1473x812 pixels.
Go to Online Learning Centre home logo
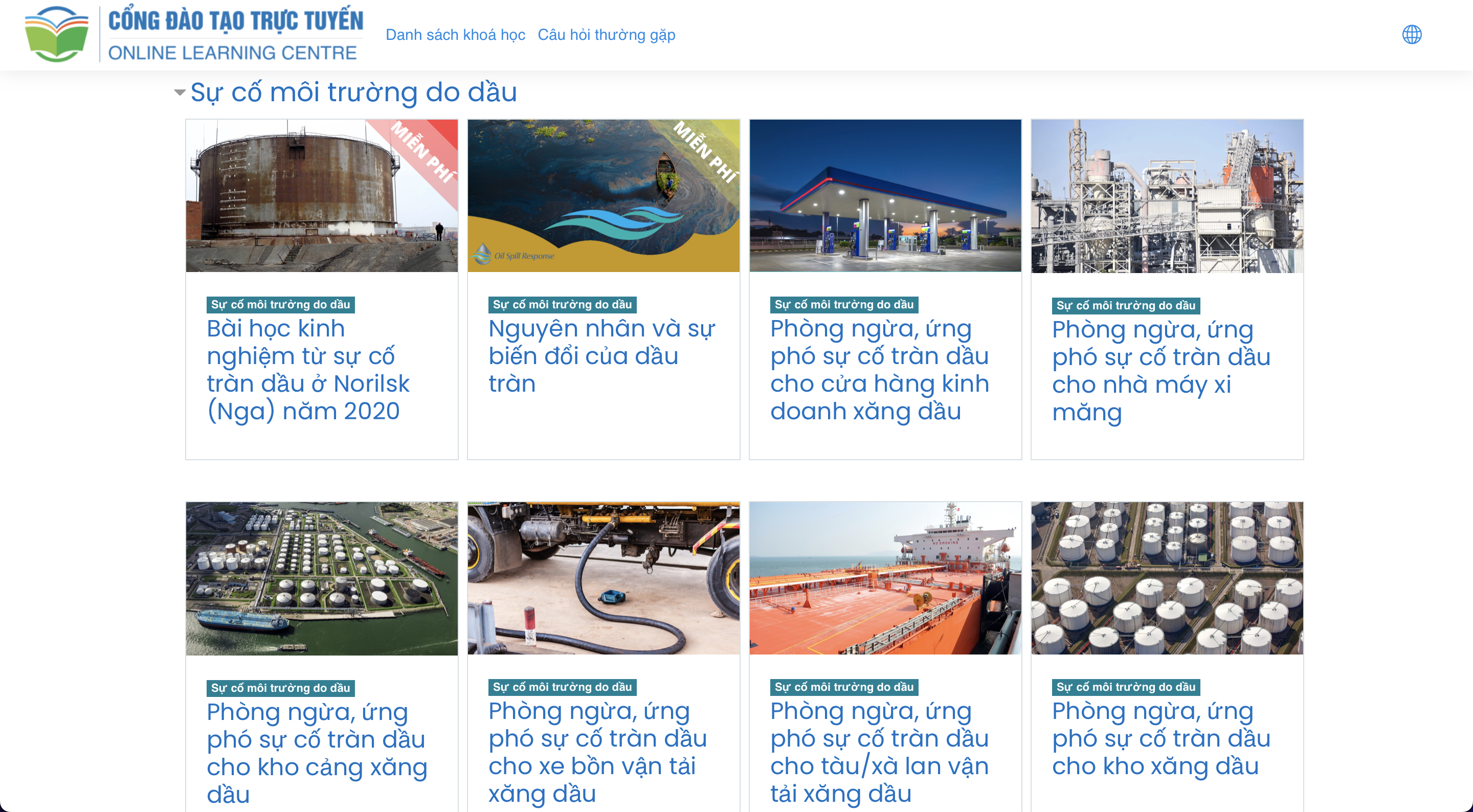pos(193,34)
